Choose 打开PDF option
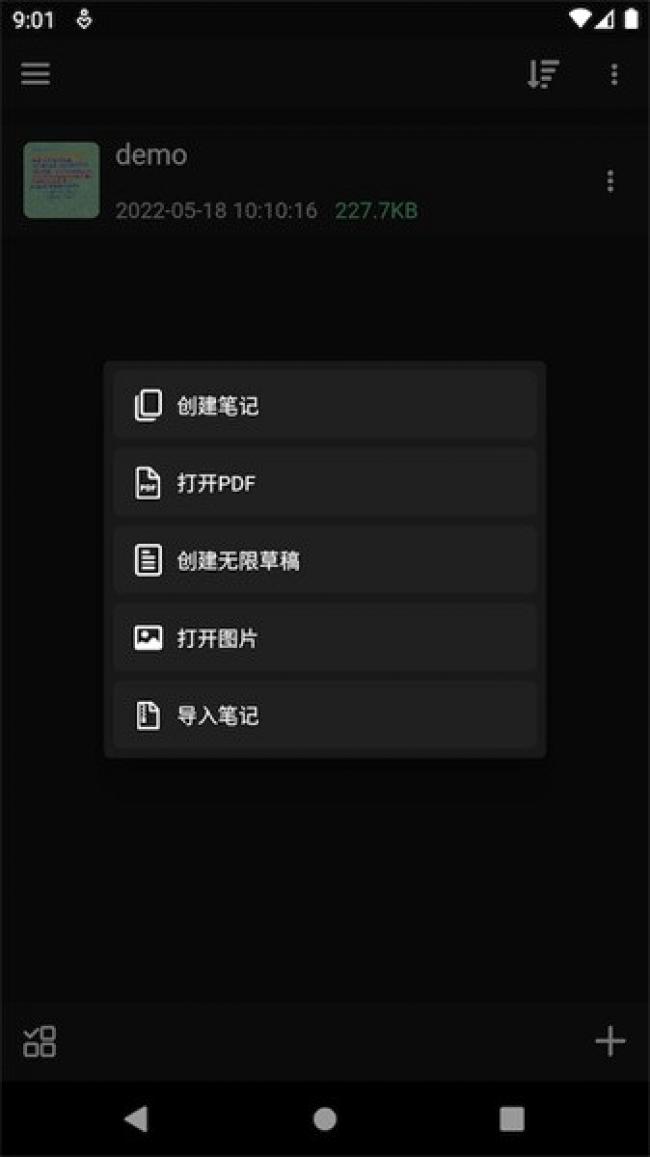The image size is (650, 1157). click(324, 483)
